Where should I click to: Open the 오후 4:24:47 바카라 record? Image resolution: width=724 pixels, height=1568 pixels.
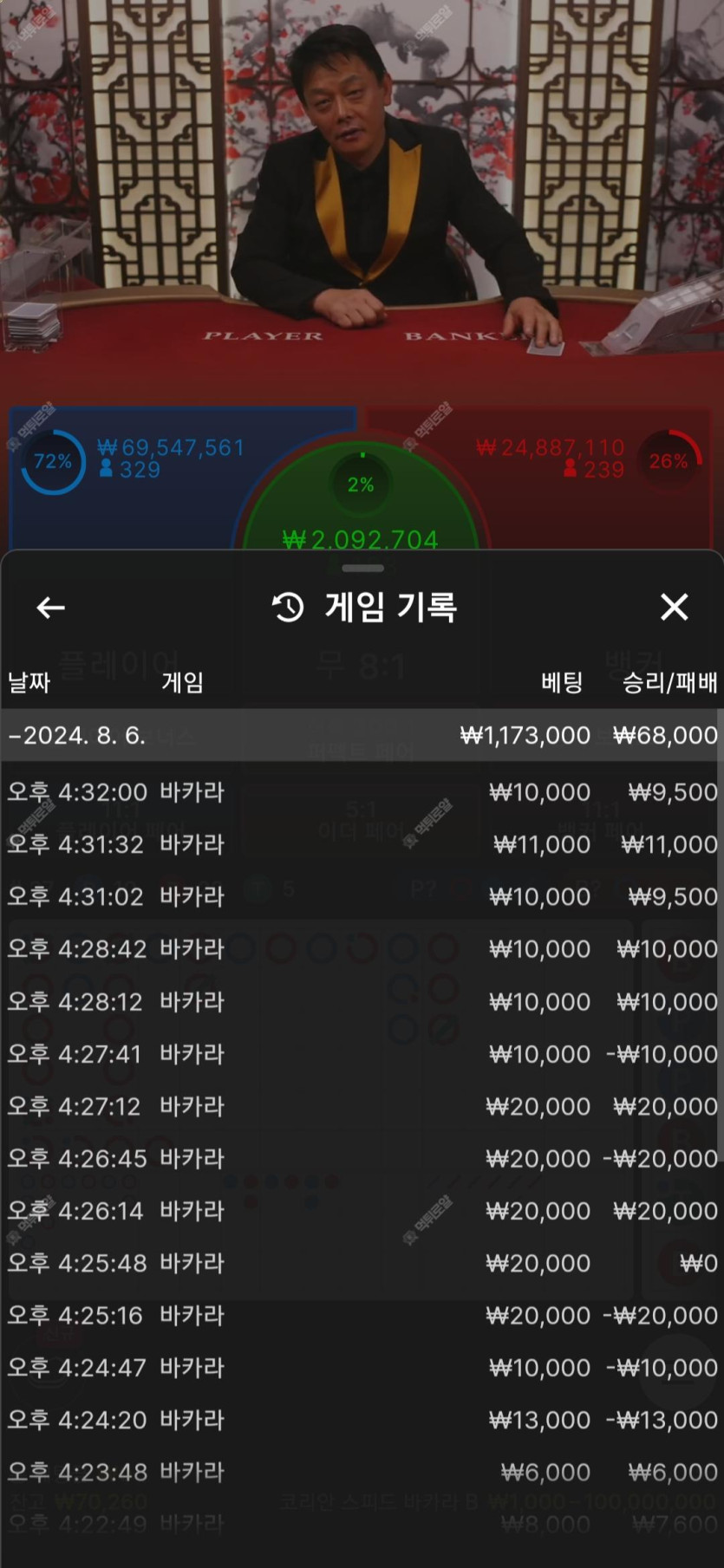[x=362, y=1368]
